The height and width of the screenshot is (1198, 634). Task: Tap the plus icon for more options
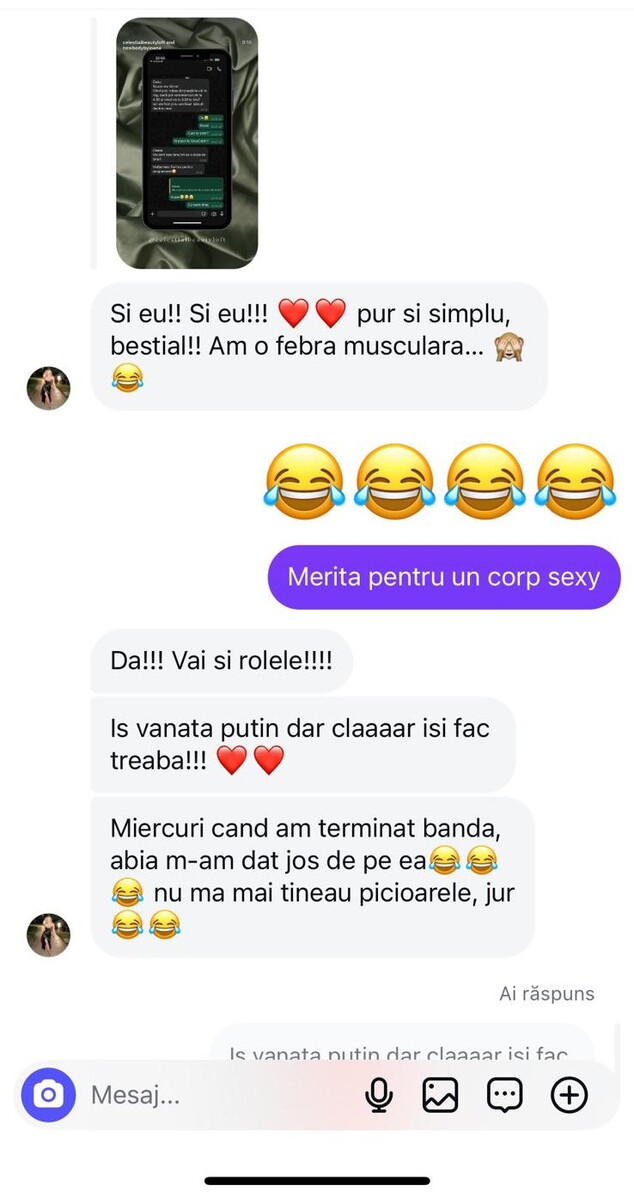click(x=569, y=1096)
